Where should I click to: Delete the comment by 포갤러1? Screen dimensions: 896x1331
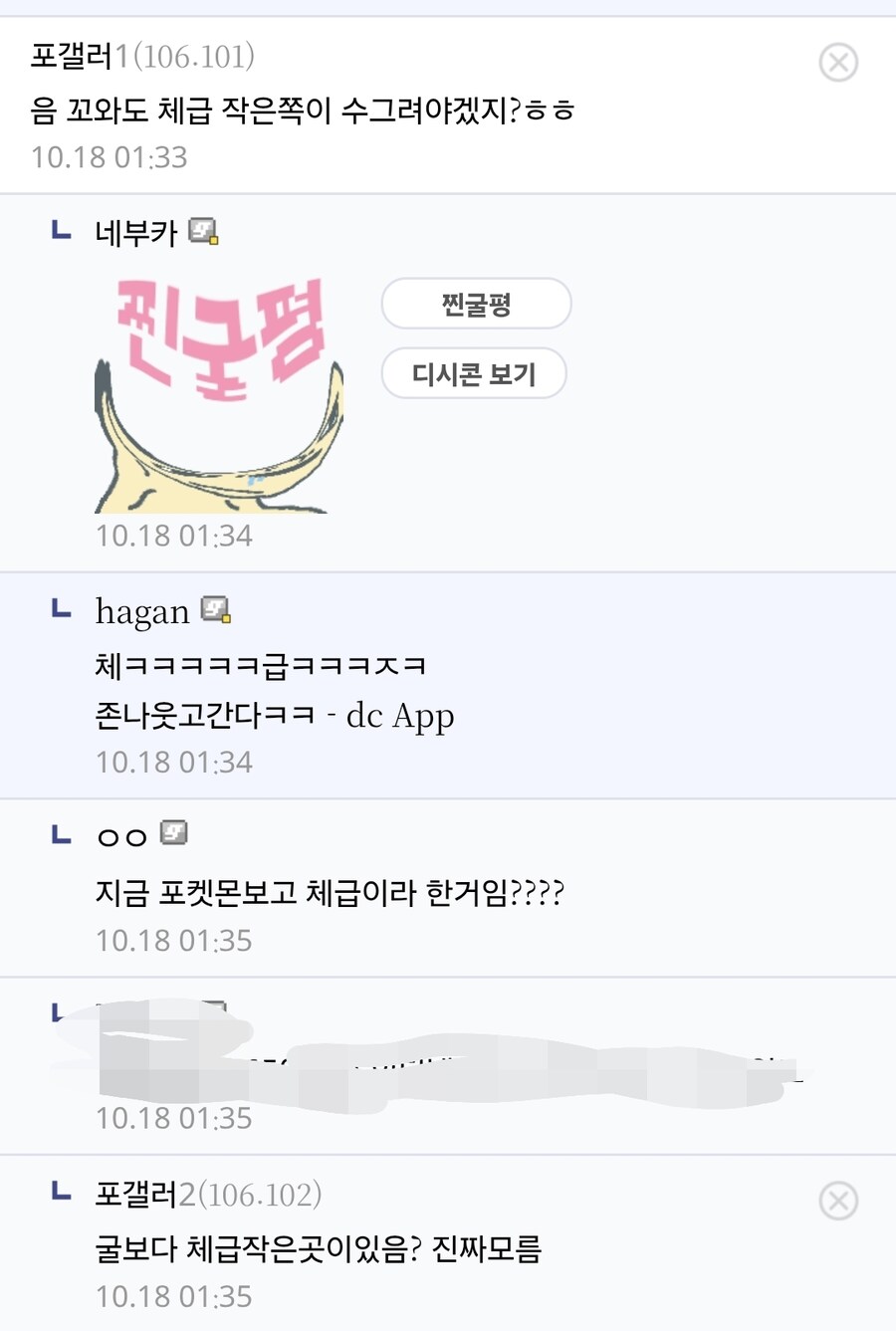tap(838, 63)
